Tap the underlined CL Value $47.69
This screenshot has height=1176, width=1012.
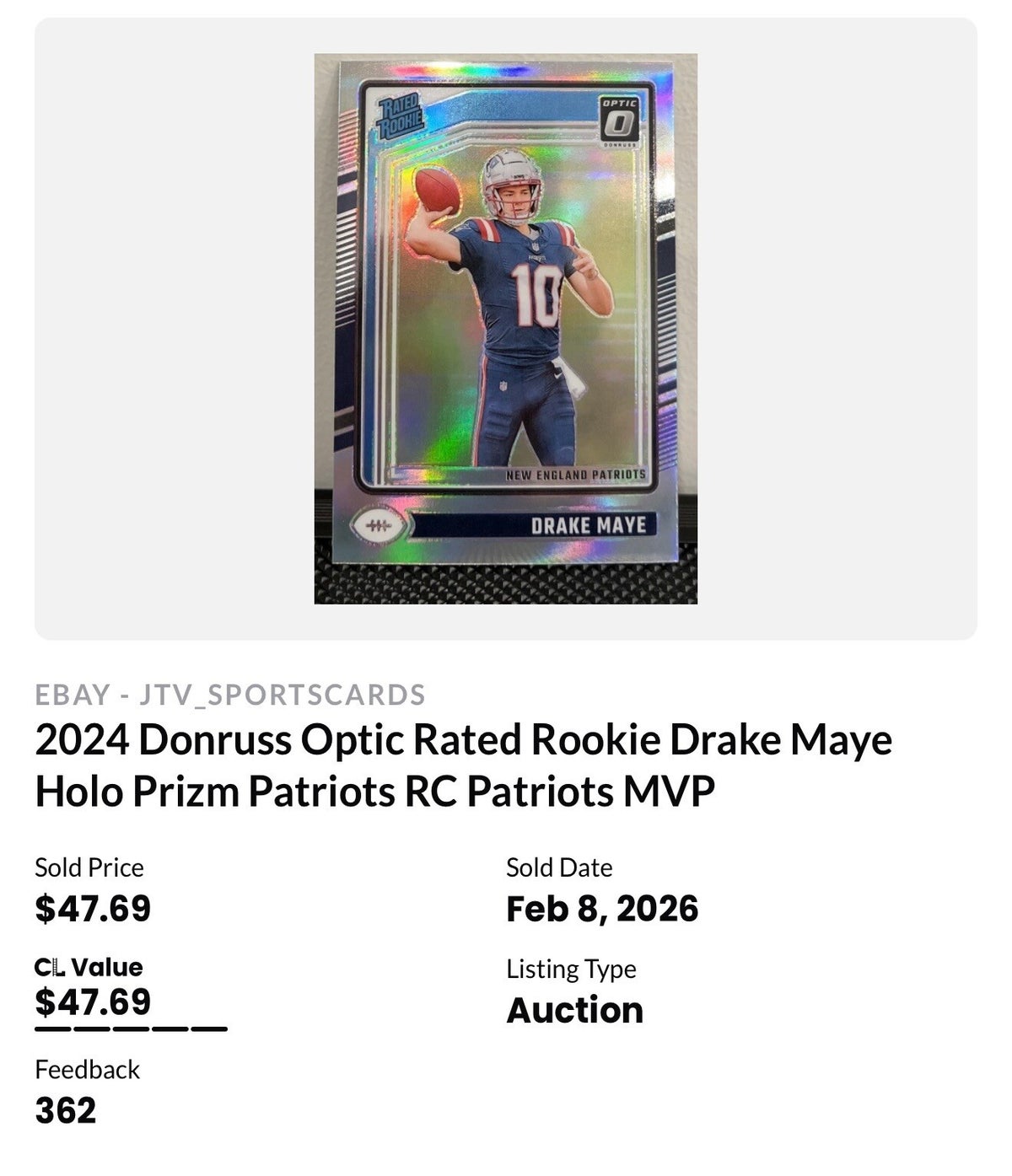[94, 1002]
